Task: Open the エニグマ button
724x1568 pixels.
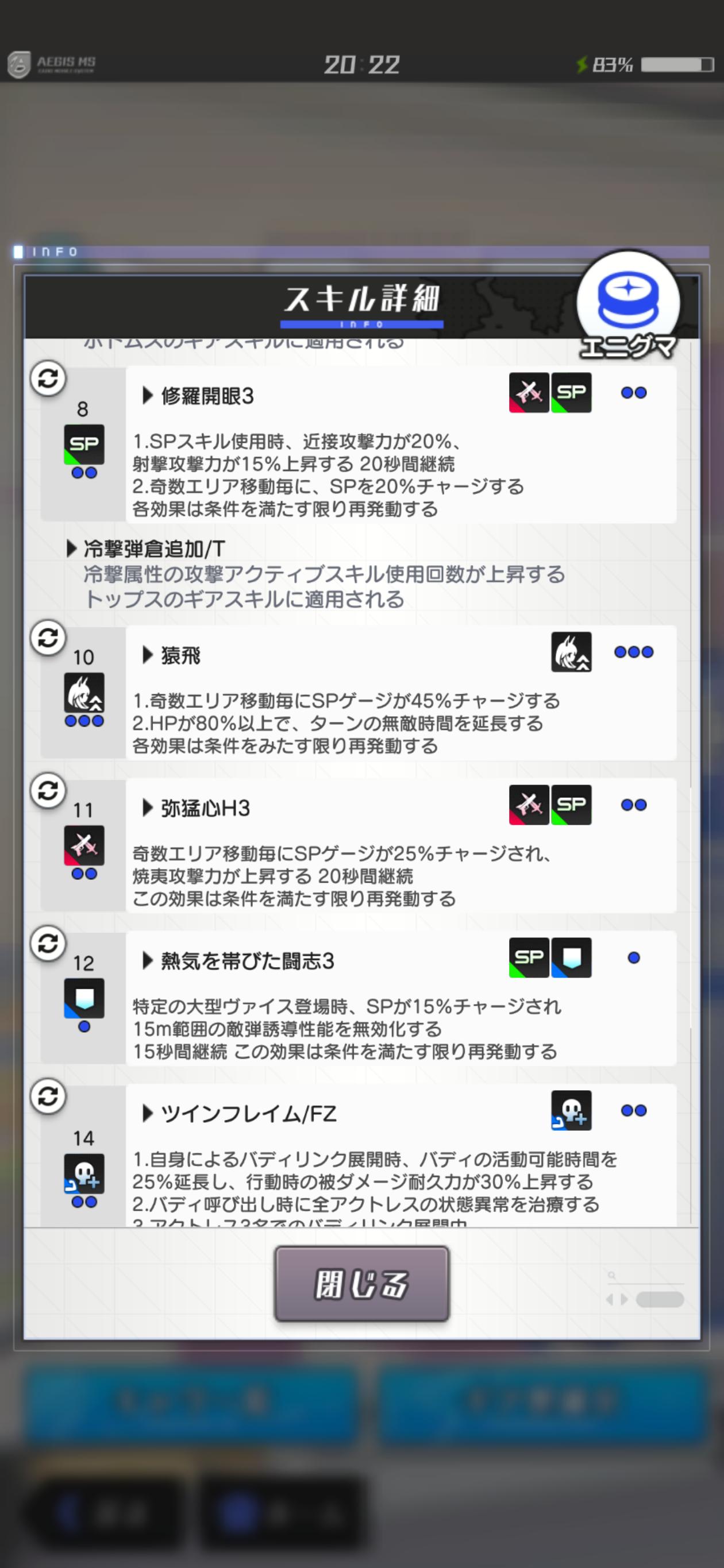Action: coord(628,306)
